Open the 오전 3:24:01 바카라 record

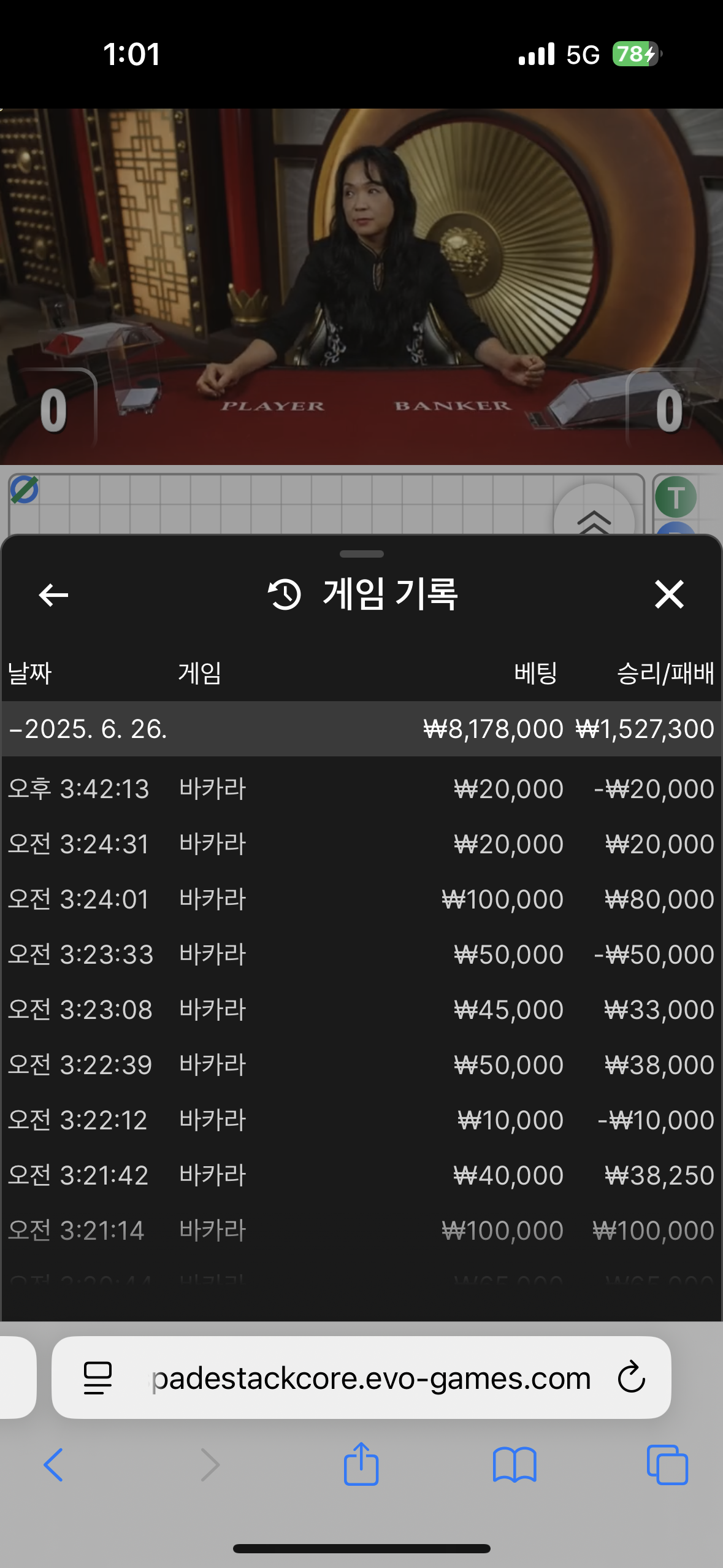[361, 899]
